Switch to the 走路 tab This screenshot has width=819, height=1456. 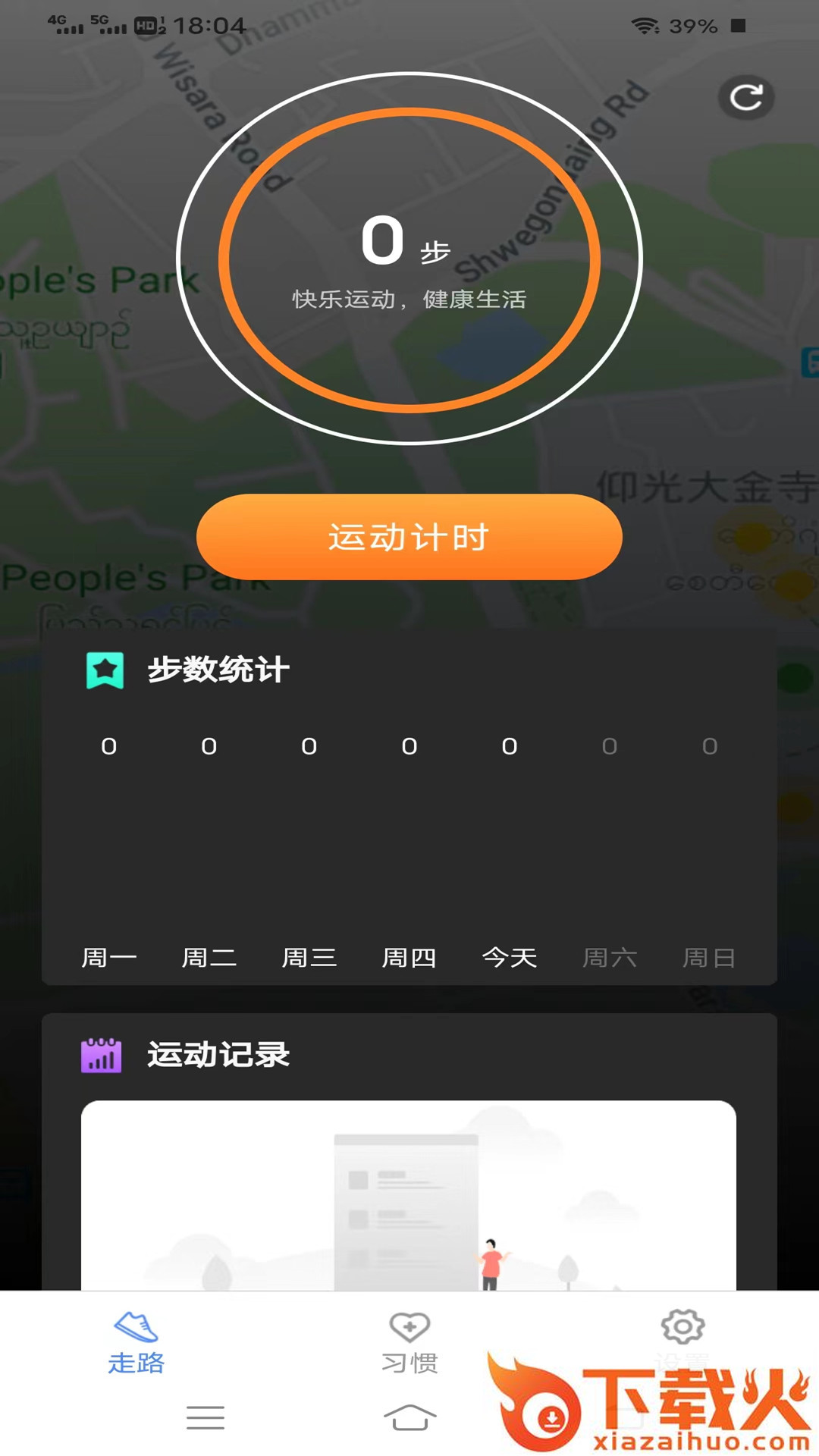(136, 1342)
